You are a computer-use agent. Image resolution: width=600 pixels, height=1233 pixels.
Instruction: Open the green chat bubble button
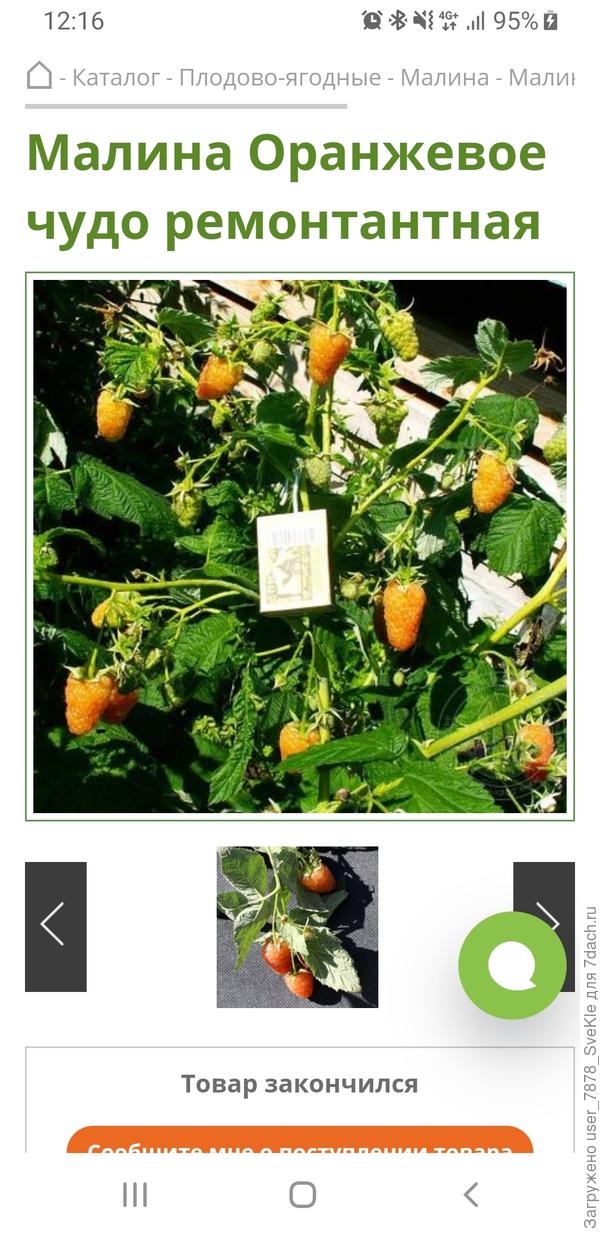click(x=512, y=965)
